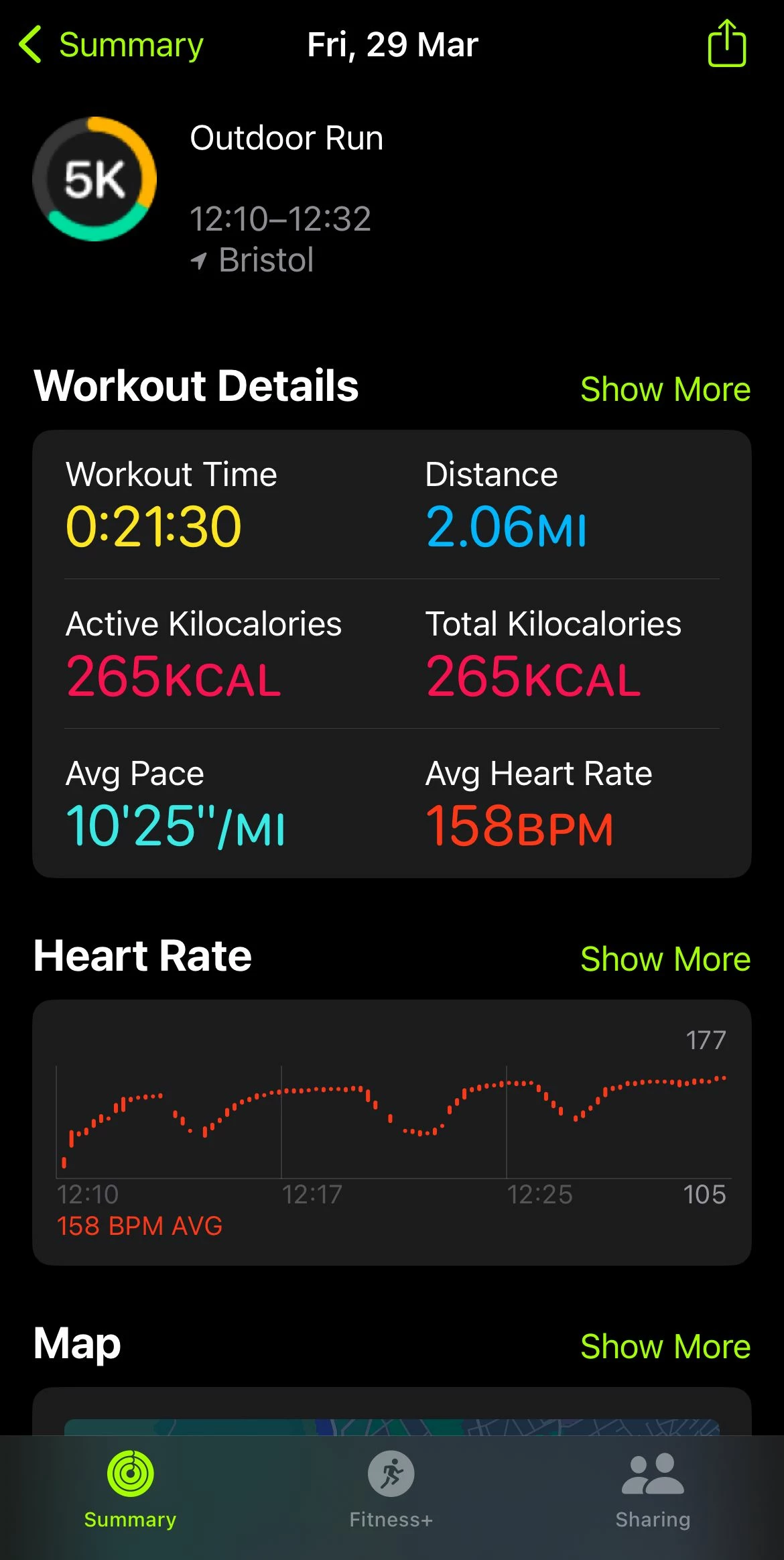Open the workout details card

(x=392, y=654)
